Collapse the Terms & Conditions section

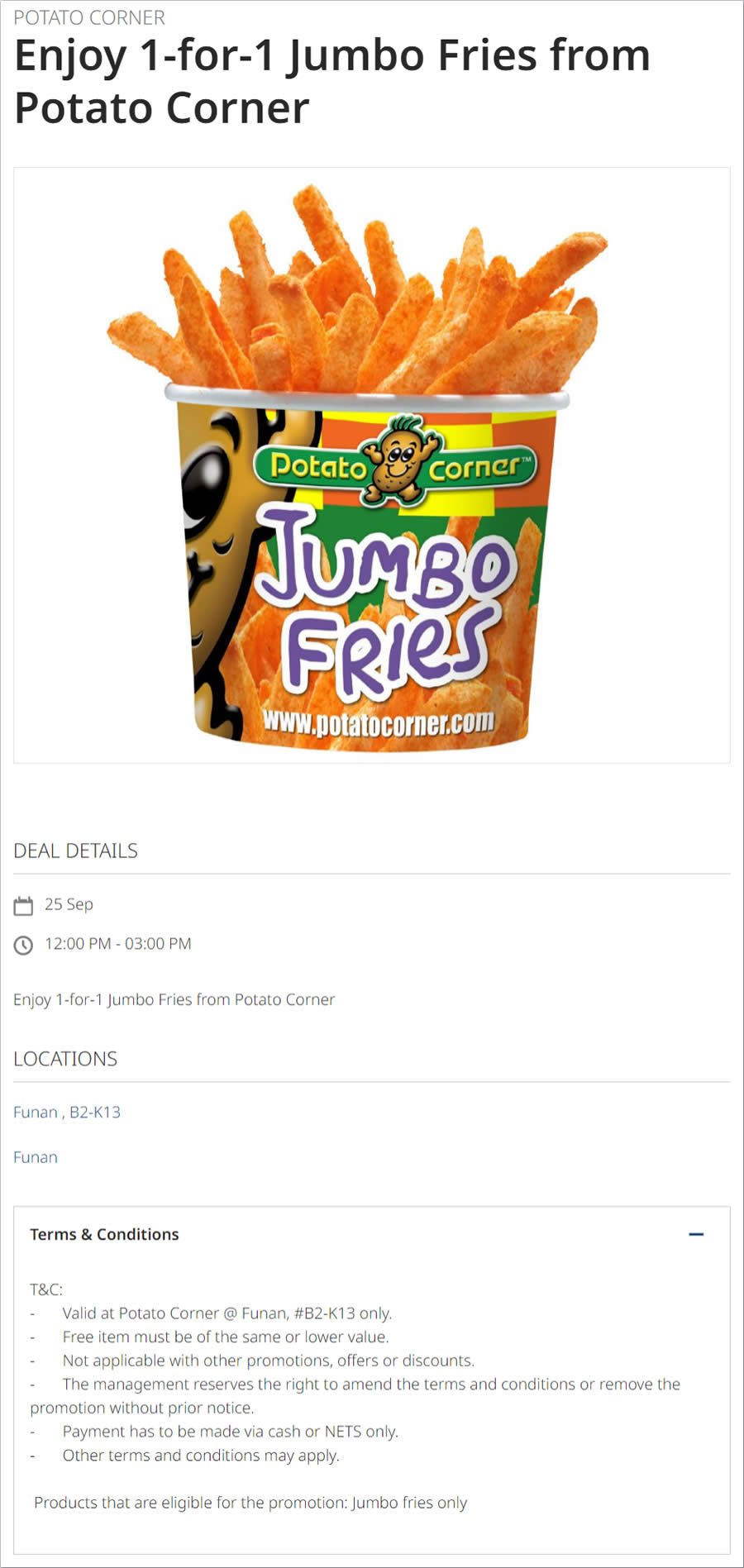[x=696, y=1234]
